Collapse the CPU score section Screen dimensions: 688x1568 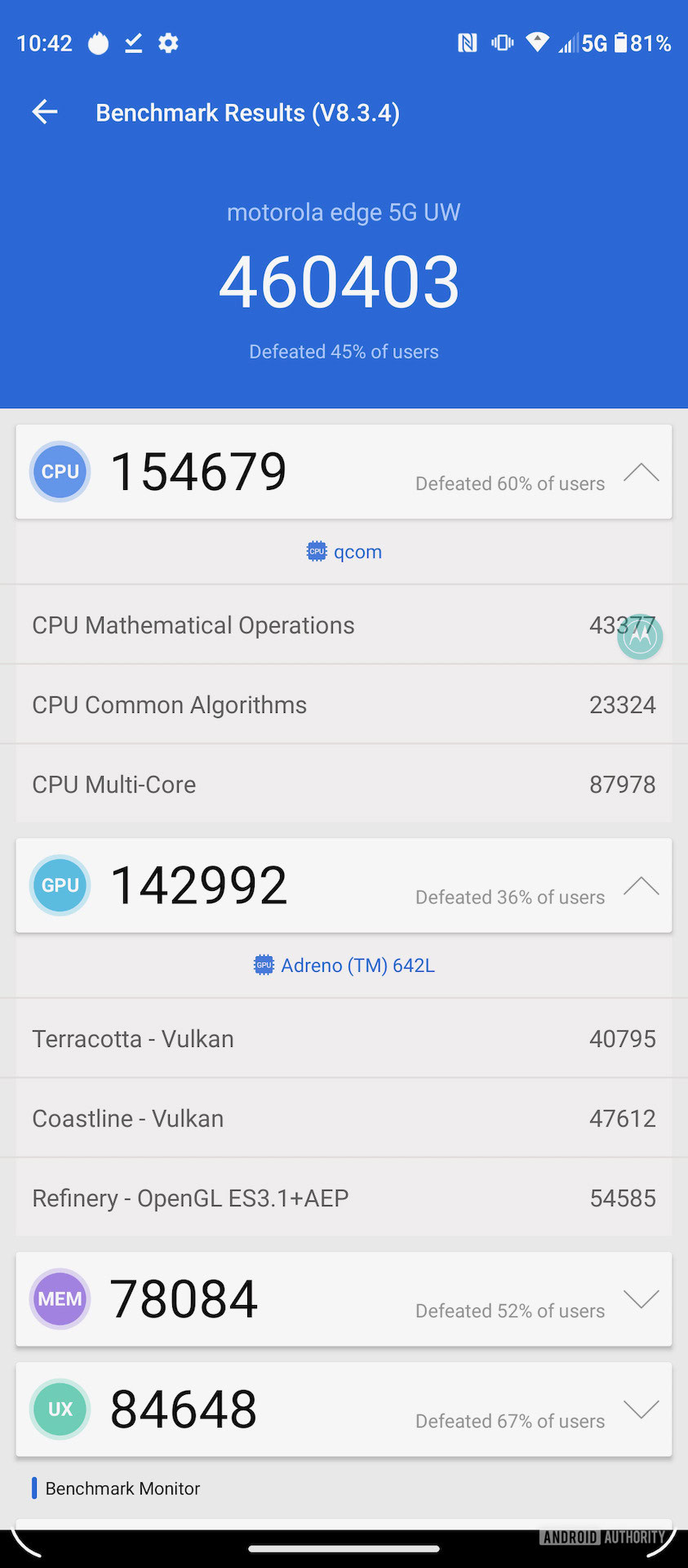coord(641,473)
